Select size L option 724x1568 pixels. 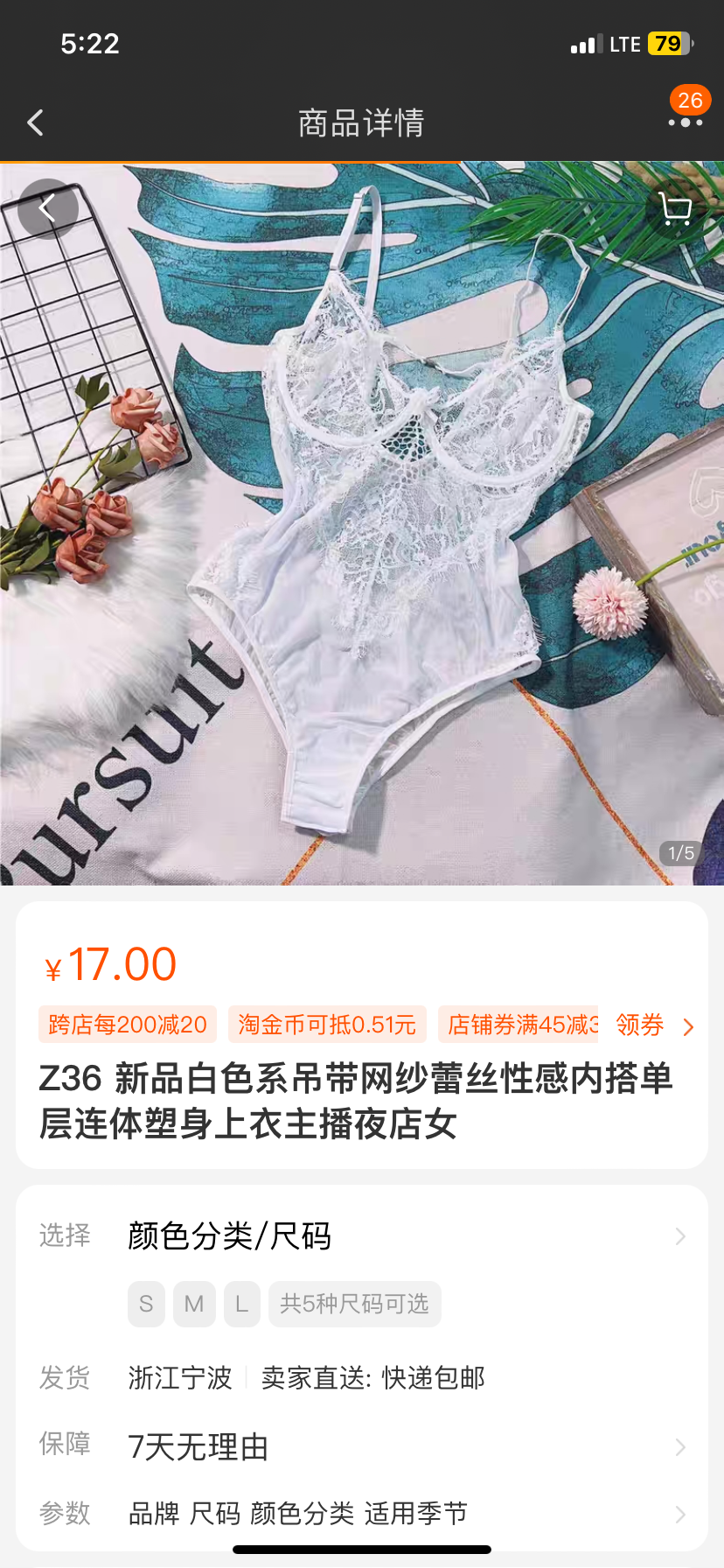pos(242,1304)
